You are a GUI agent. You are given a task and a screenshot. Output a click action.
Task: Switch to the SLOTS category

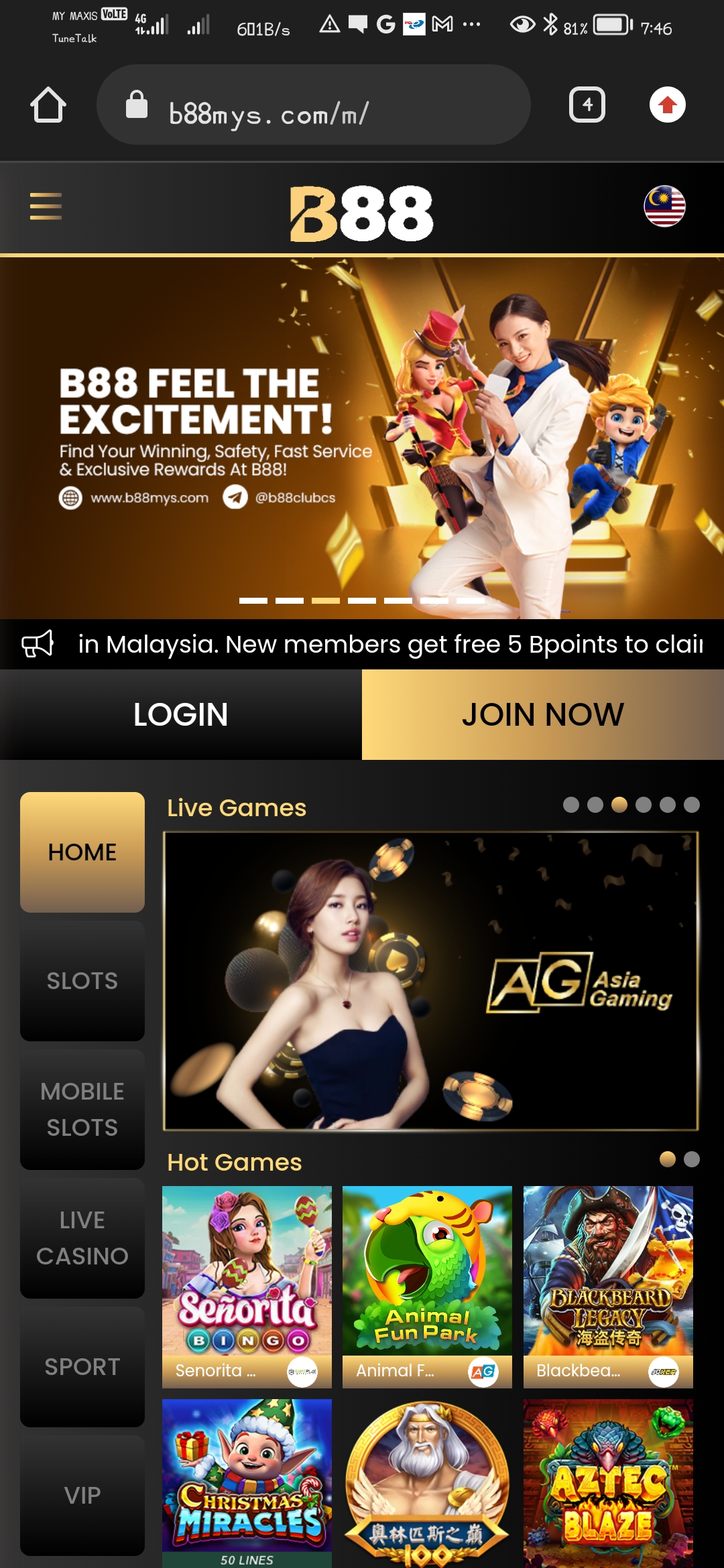pyautogui.click(x=82, y=980)
